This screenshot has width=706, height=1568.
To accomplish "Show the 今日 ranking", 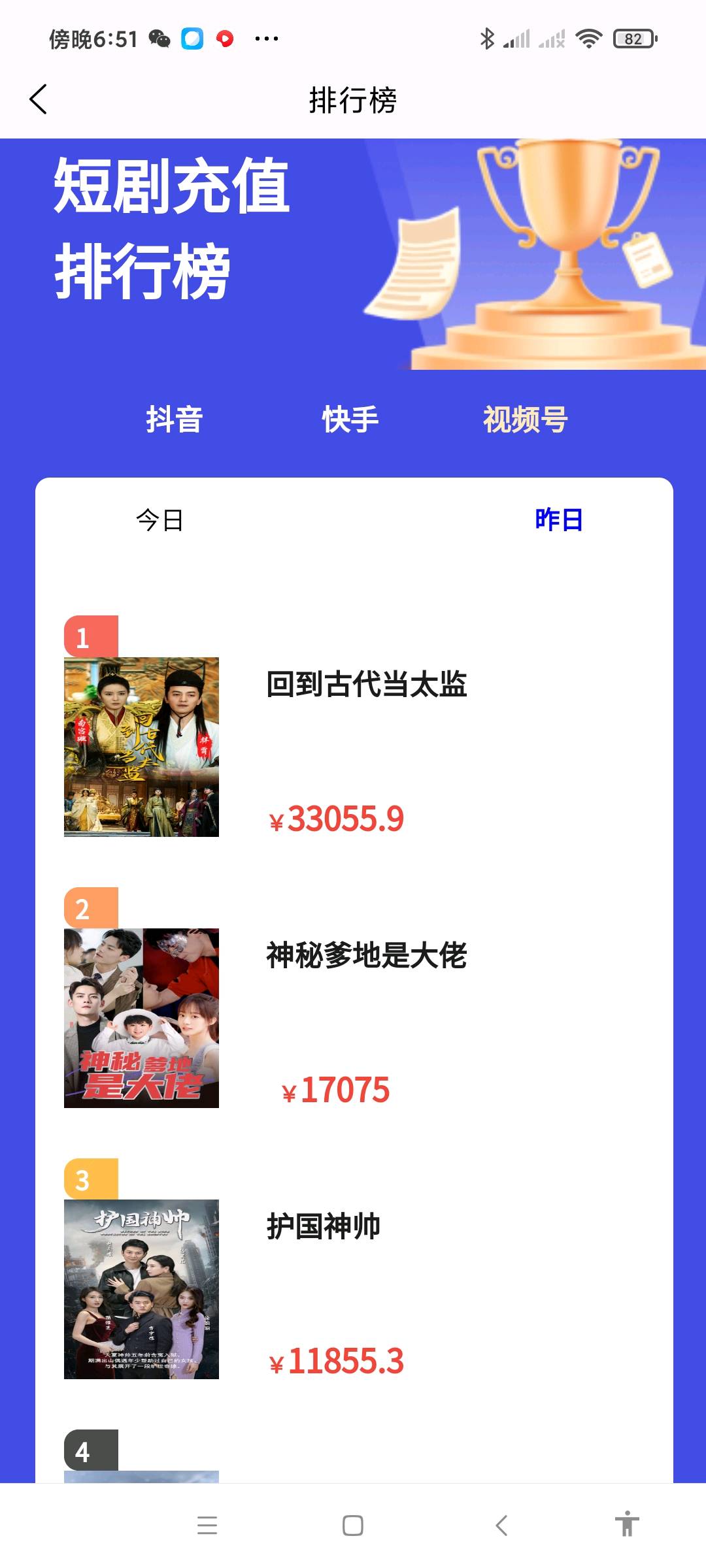I will (x=160, y=520).
